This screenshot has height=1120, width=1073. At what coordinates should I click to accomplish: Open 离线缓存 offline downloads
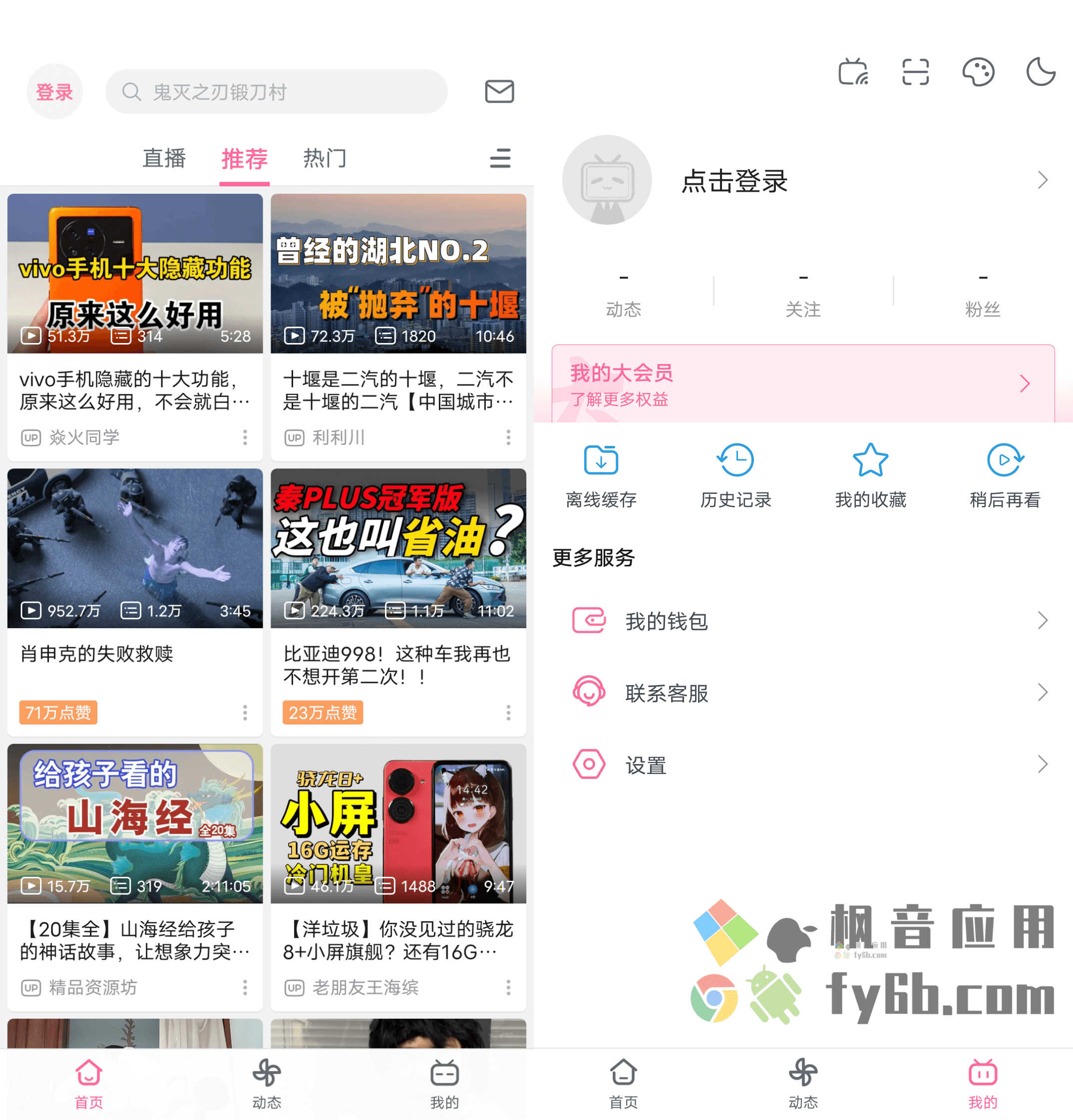tap(601, 475)
